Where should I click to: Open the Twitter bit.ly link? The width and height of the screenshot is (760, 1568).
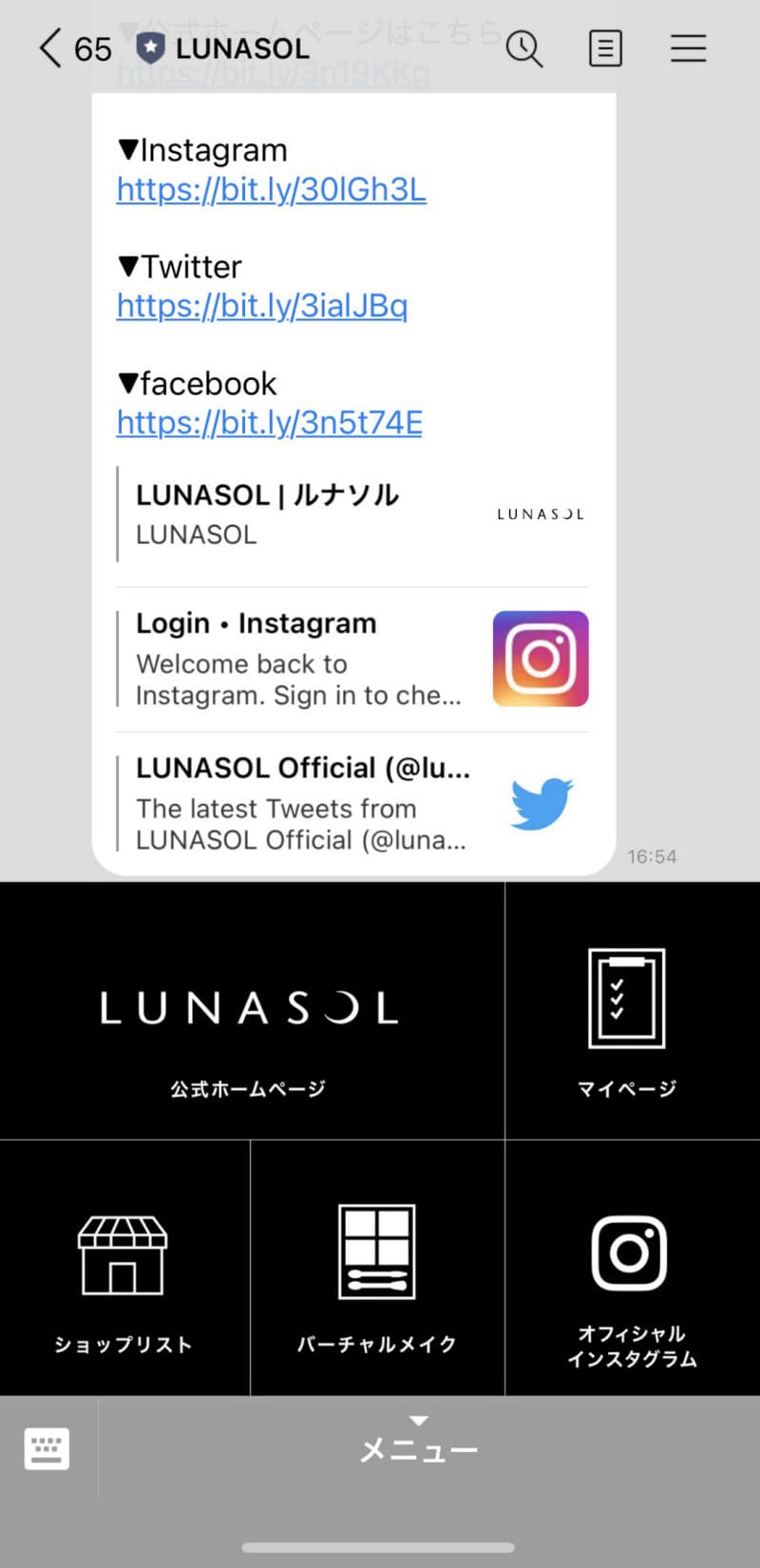262,306
